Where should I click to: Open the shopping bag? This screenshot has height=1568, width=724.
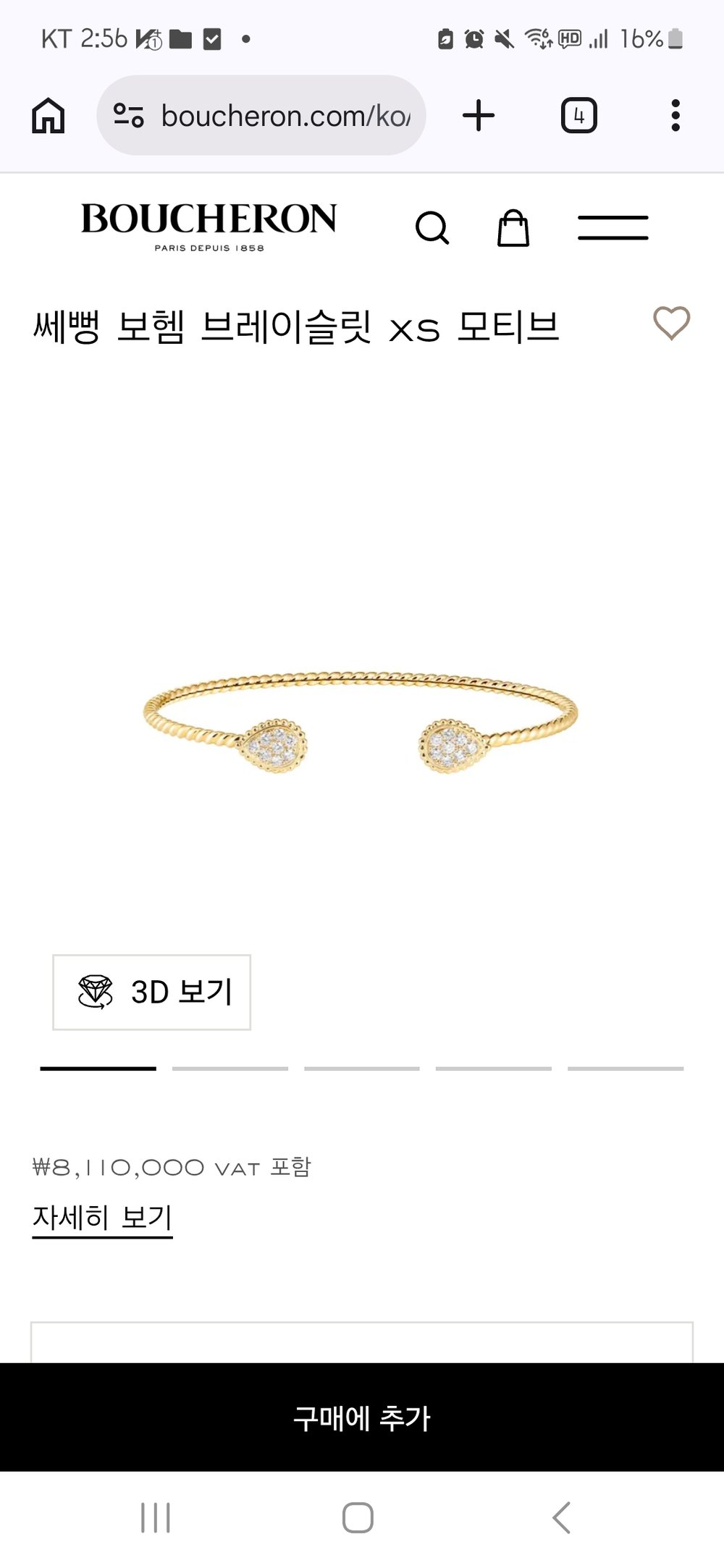[x=513, y=228]
